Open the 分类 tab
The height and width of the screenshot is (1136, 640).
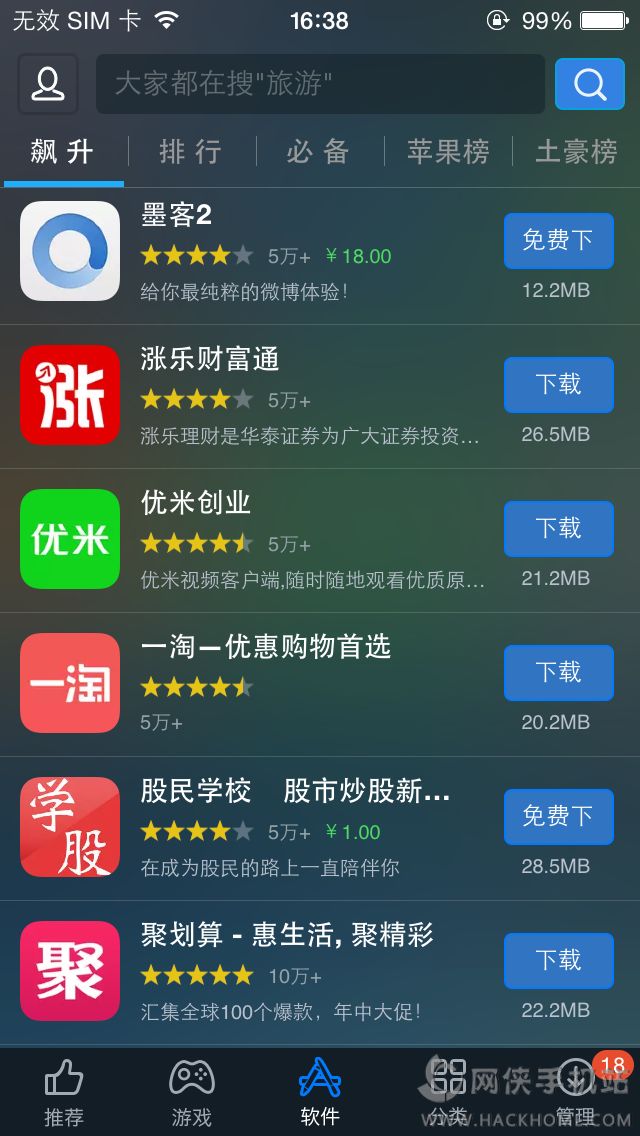click(x=448, y=1092)
